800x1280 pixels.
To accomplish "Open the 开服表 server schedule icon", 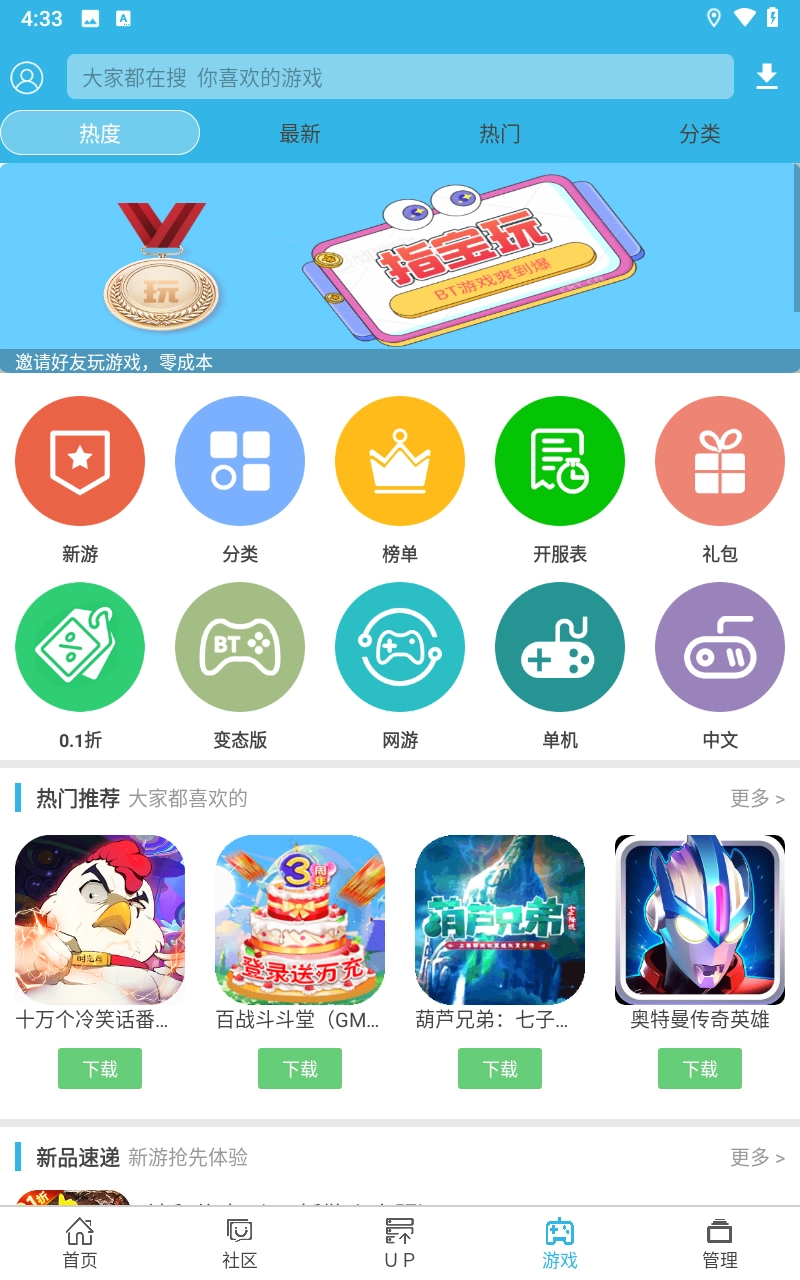I will pyautogui.click(x=560, y=460).
